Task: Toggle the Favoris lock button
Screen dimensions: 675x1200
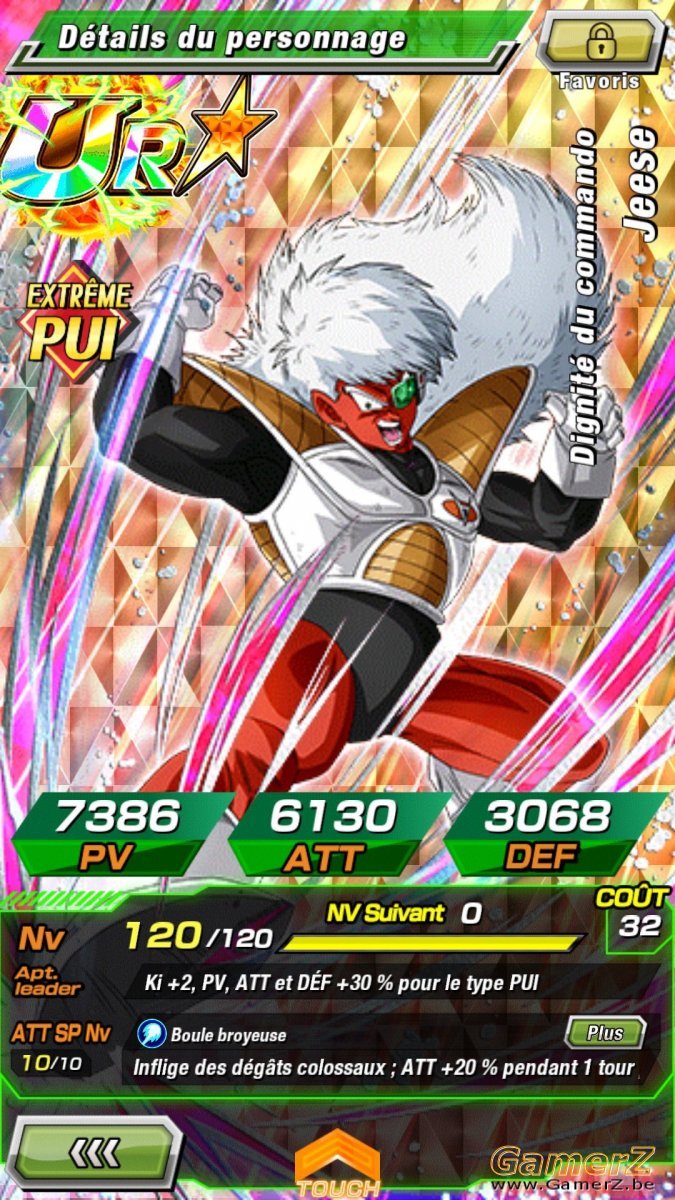Action: tap(601, 42)
